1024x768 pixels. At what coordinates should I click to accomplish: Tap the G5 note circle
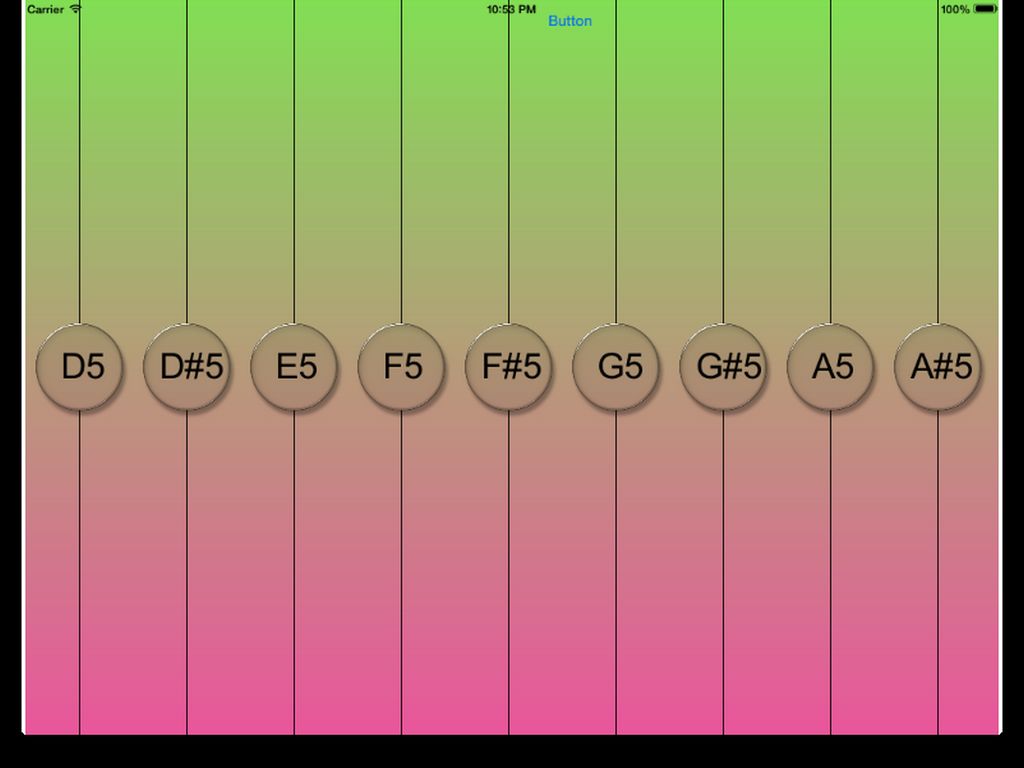[x=616, y=366]
